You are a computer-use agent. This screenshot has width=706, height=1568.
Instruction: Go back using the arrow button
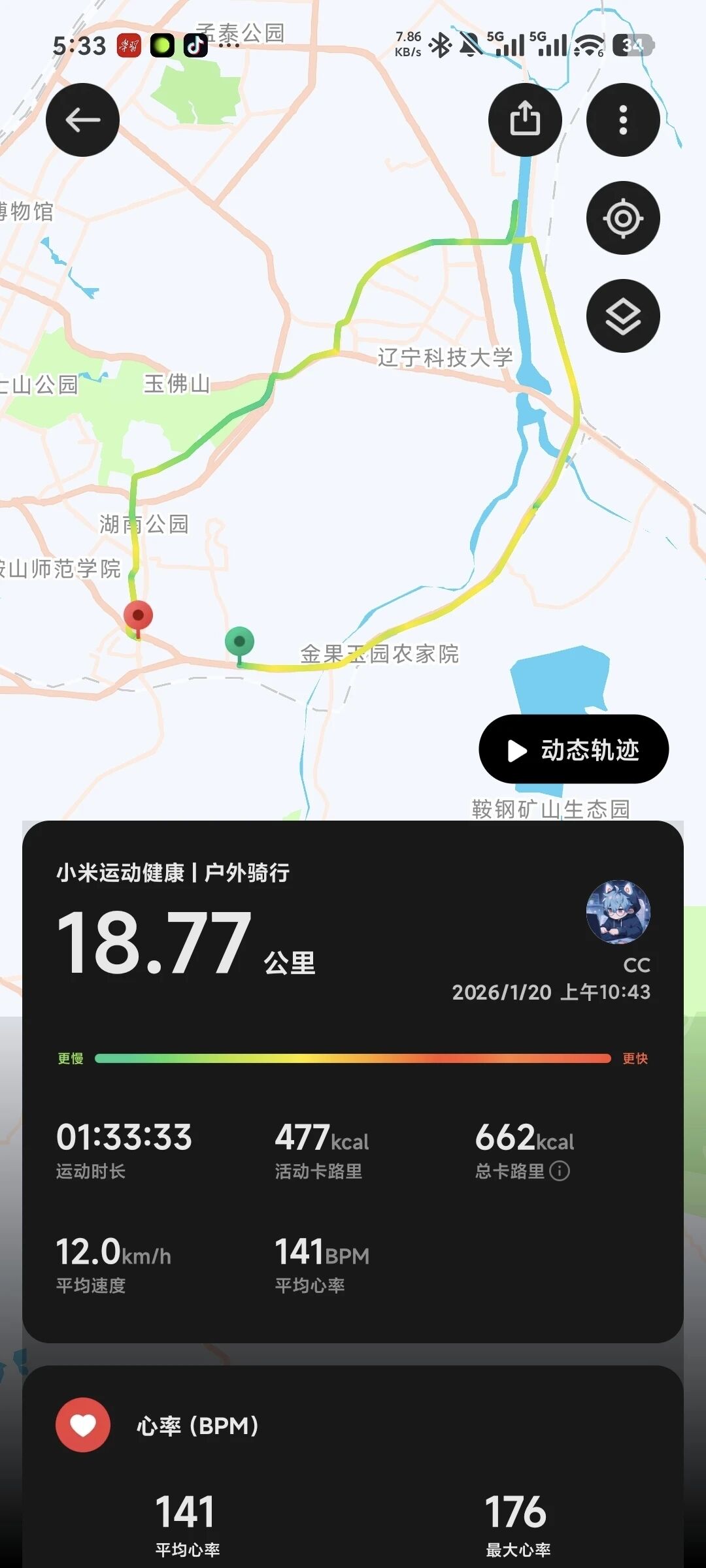[x=82, y=120]
